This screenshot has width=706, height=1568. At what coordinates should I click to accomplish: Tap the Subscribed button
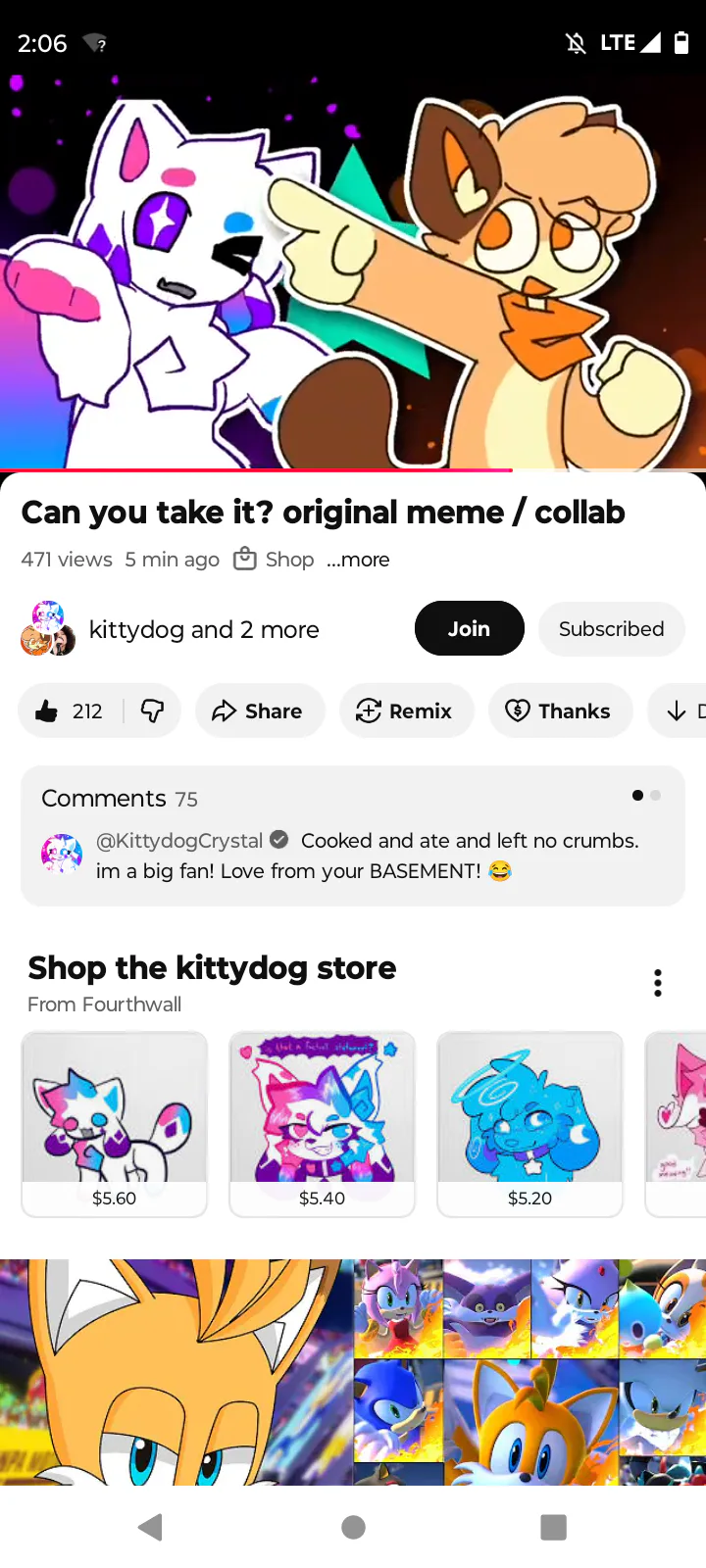612,629
